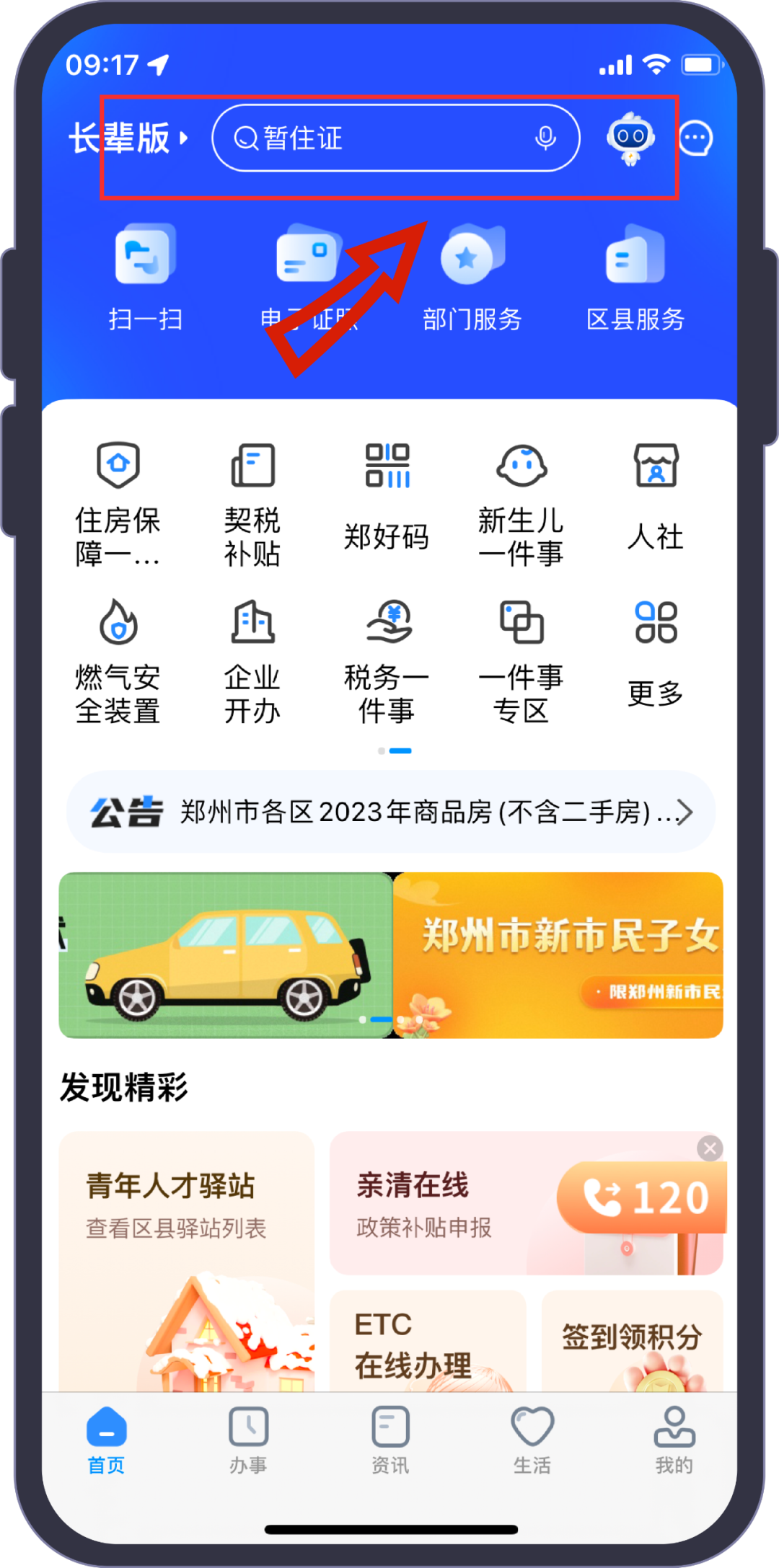Screen dimensions: 779x1568
Task: Tap the voice search microphone
Action: coord(545,138)
